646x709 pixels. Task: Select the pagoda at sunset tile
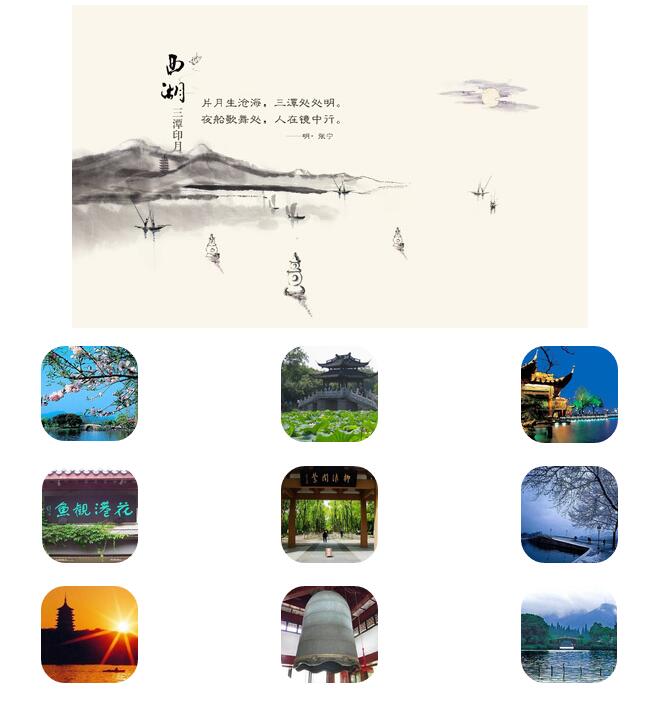89,633
